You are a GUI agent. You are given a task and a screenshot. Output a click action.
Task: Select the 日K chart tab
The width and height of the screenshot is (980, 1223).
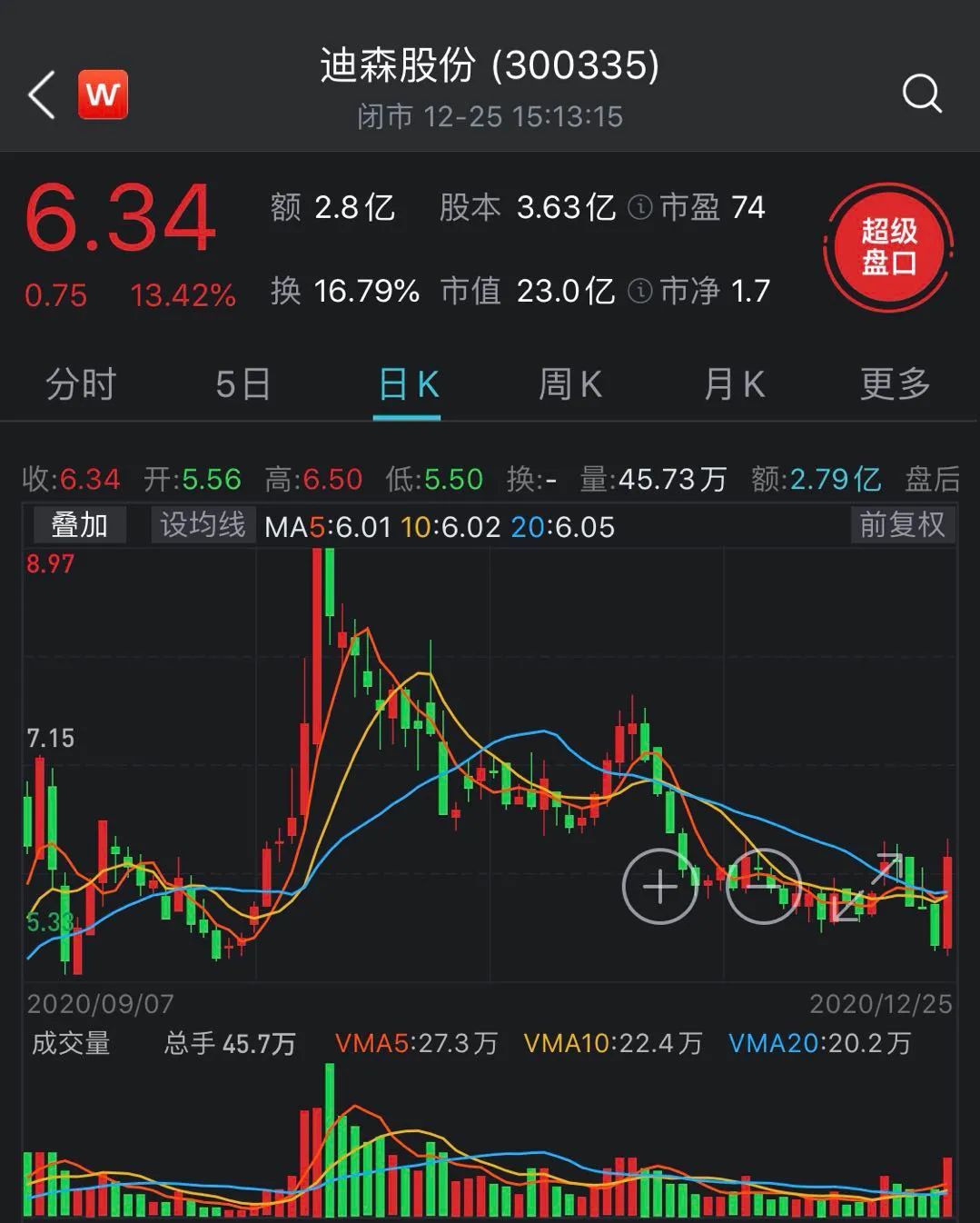[x=408, y=384]
